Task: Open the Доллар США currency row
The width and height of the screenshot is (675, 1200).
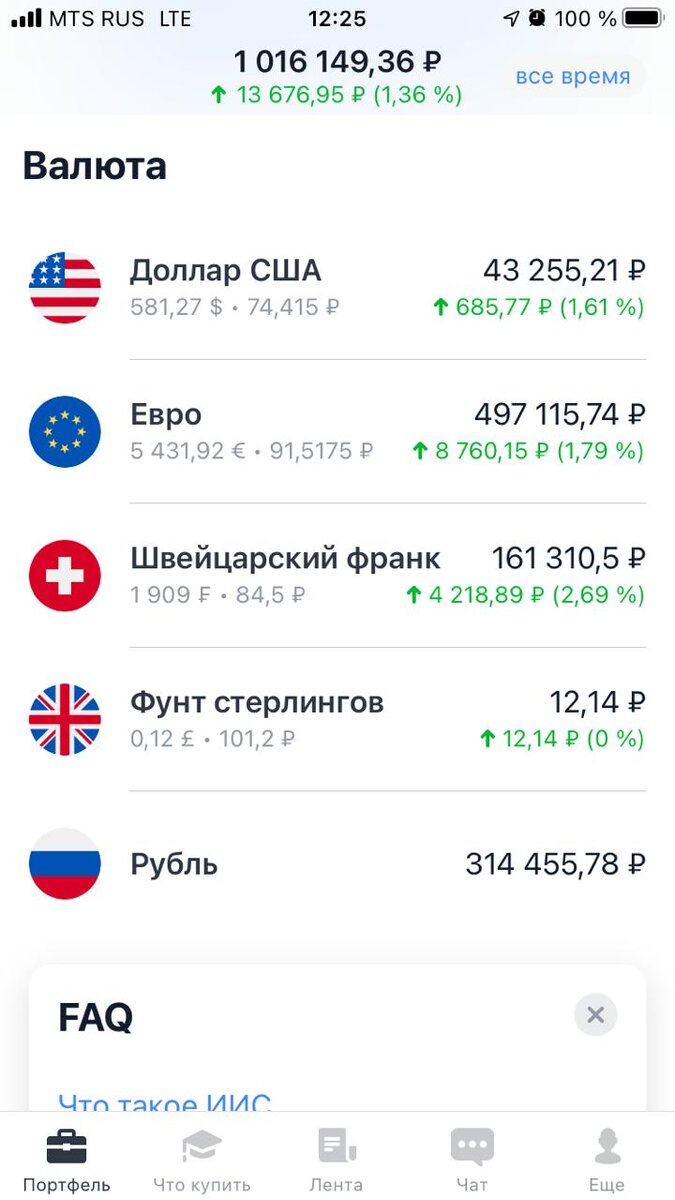Action: pyautogui.click(x=337, y=288)
